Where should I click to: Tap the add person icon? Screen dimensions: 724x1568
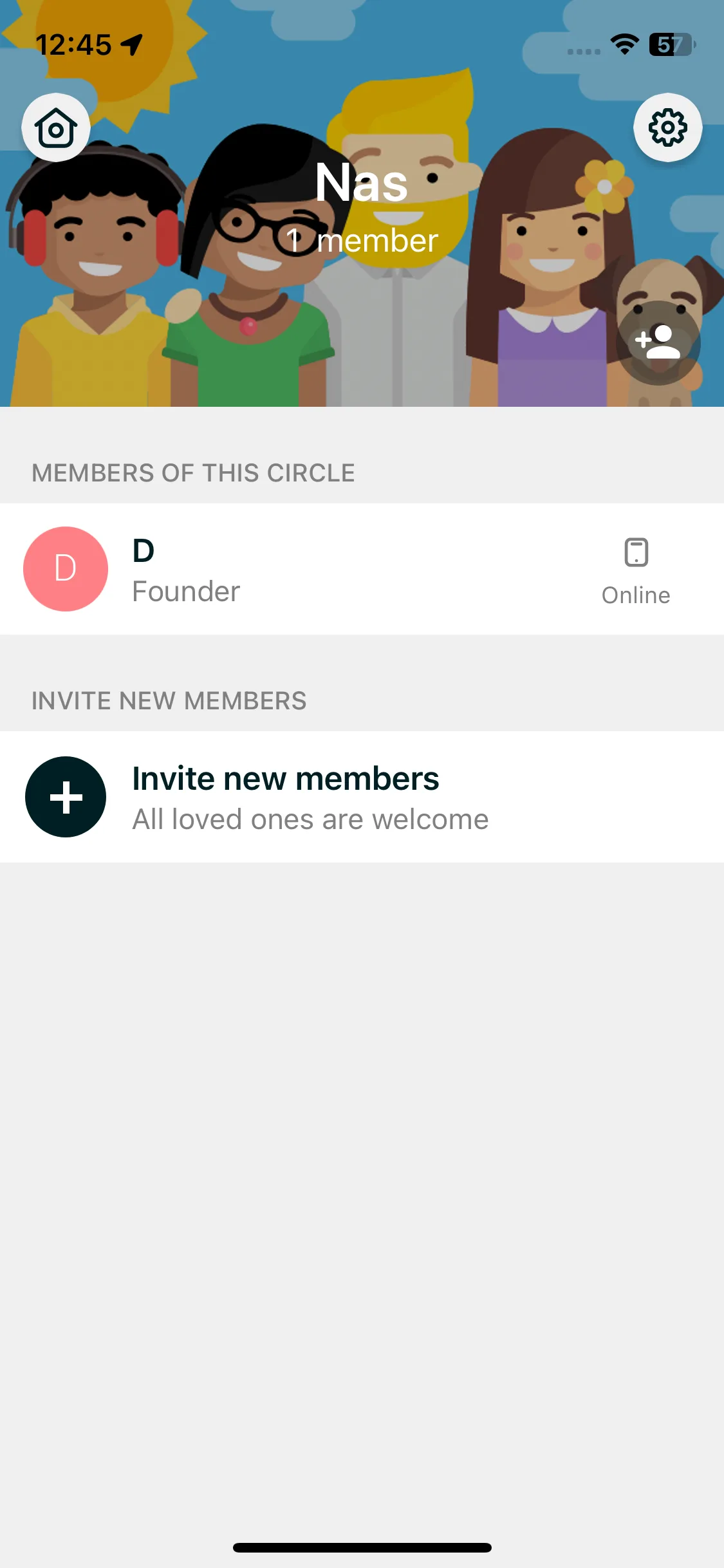point(658,342)
